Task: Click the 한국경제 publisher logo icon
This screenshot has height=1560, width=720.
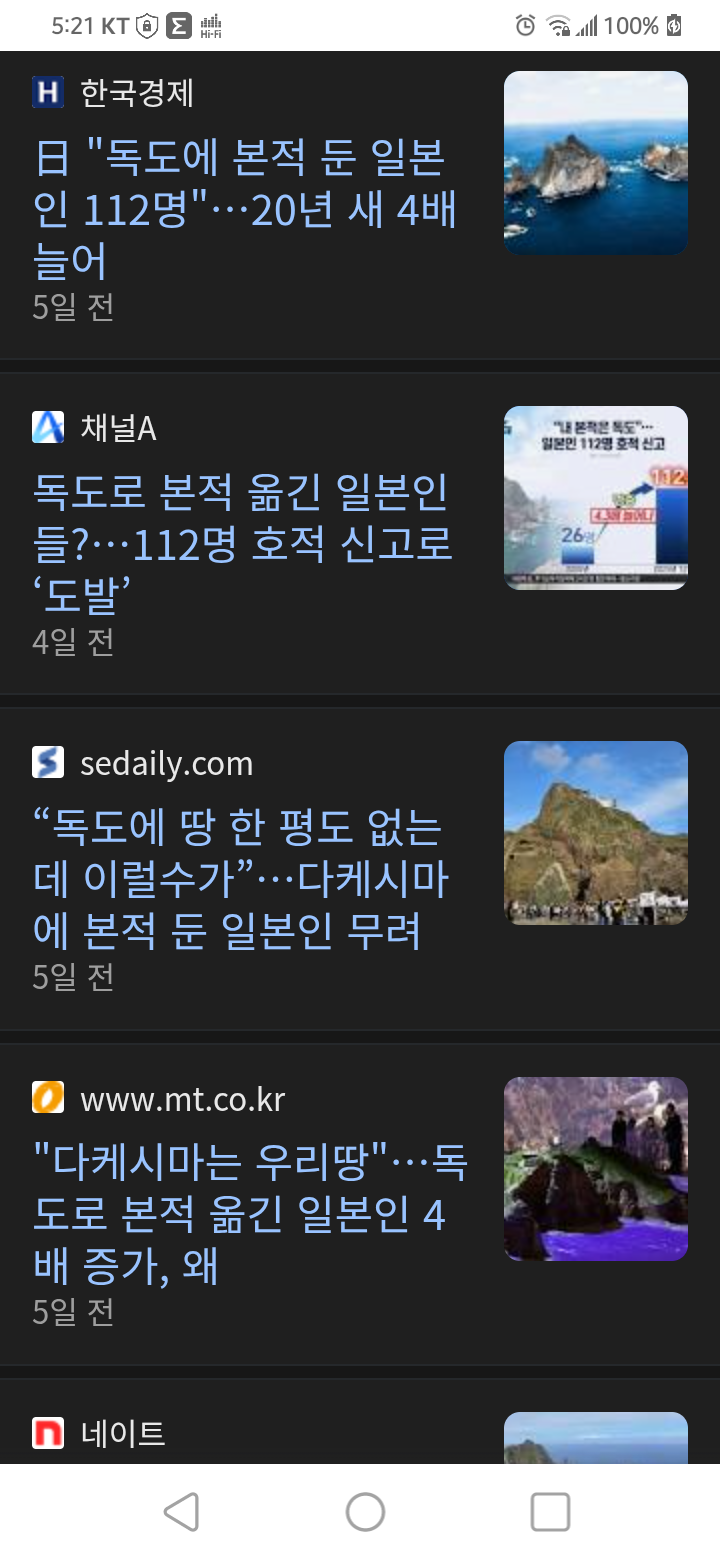Action: point(48,94)
